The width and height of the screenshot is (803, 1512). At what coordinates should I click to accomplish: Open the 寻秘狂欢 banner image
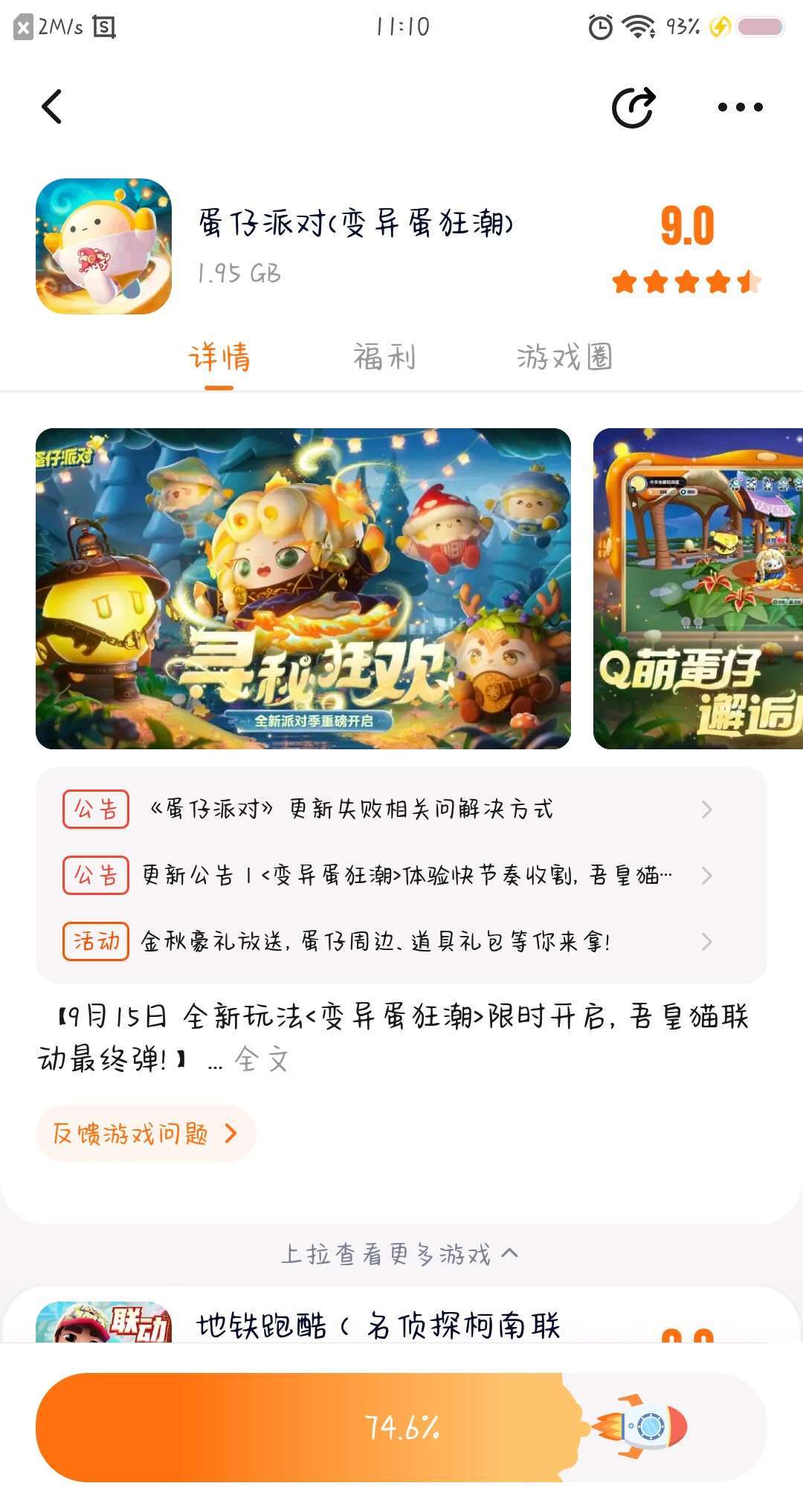tap(303, 588)
